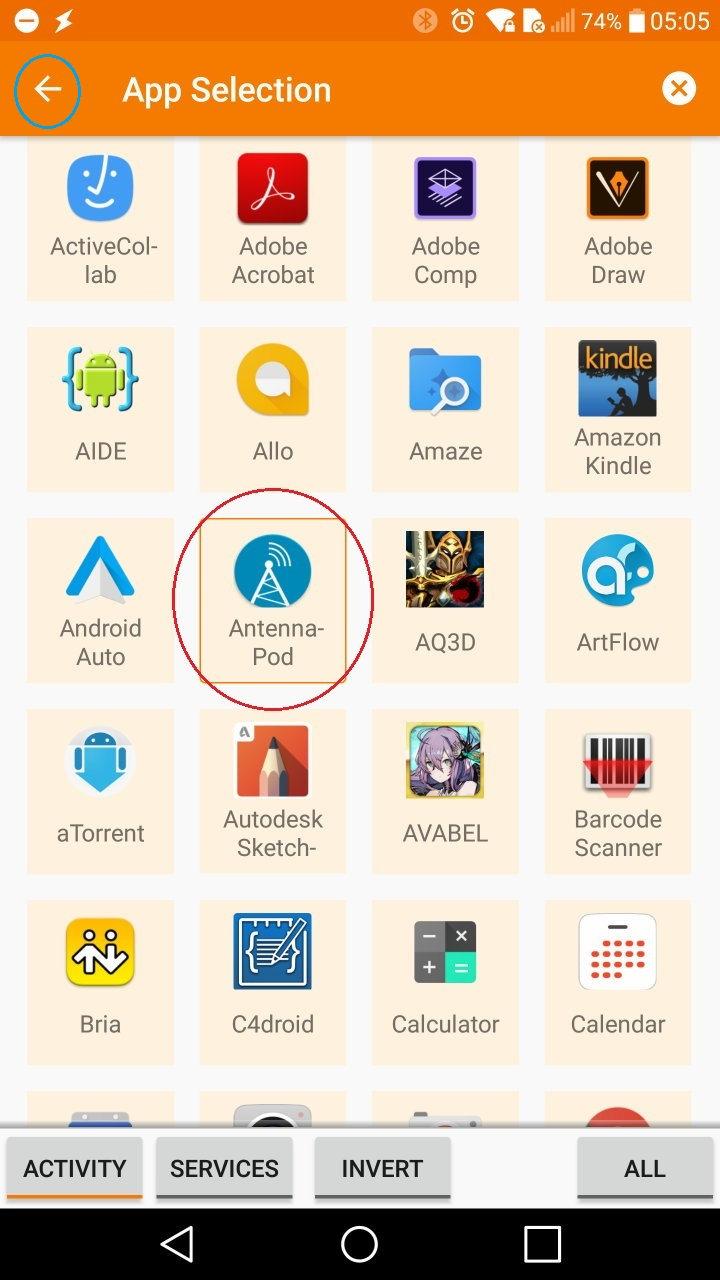
Task: Select the ArtFlow app
Action: pyautogui.click(x=618, y=600)
